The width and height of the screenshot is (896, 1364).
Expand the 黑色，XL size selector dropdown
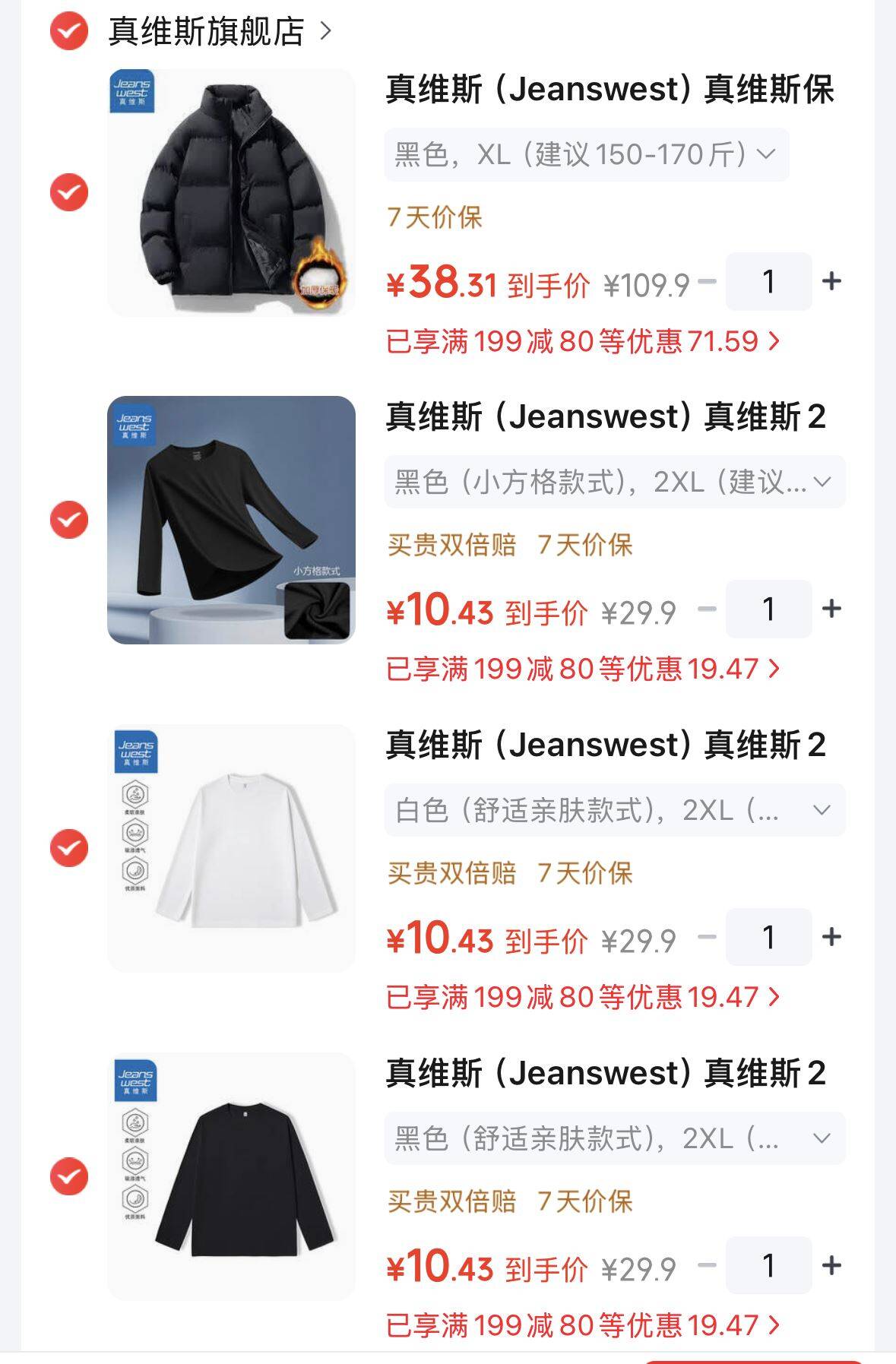(586, 155)
